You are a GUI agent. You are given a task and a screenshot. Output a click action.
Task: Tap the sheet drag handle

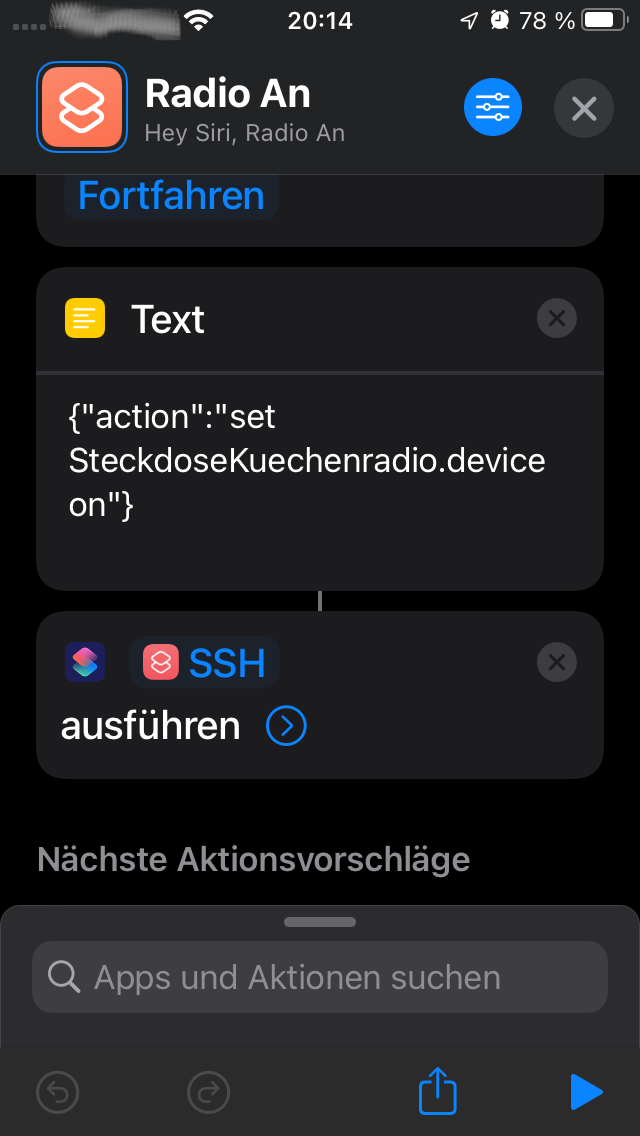click(x=320, y=922)
